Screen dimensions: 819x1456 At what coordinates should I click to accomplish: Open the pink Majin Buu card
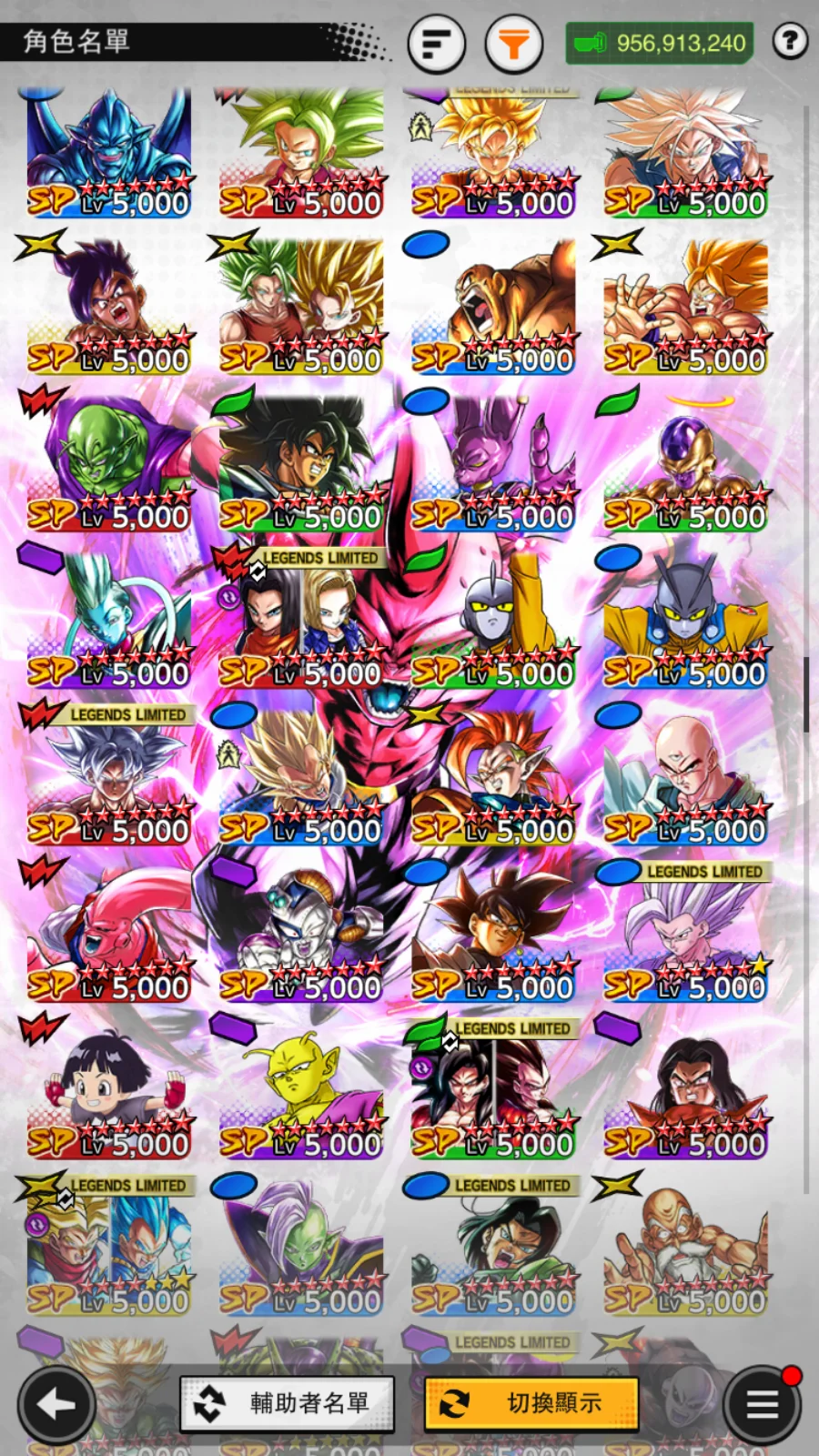tap(109, 934)
